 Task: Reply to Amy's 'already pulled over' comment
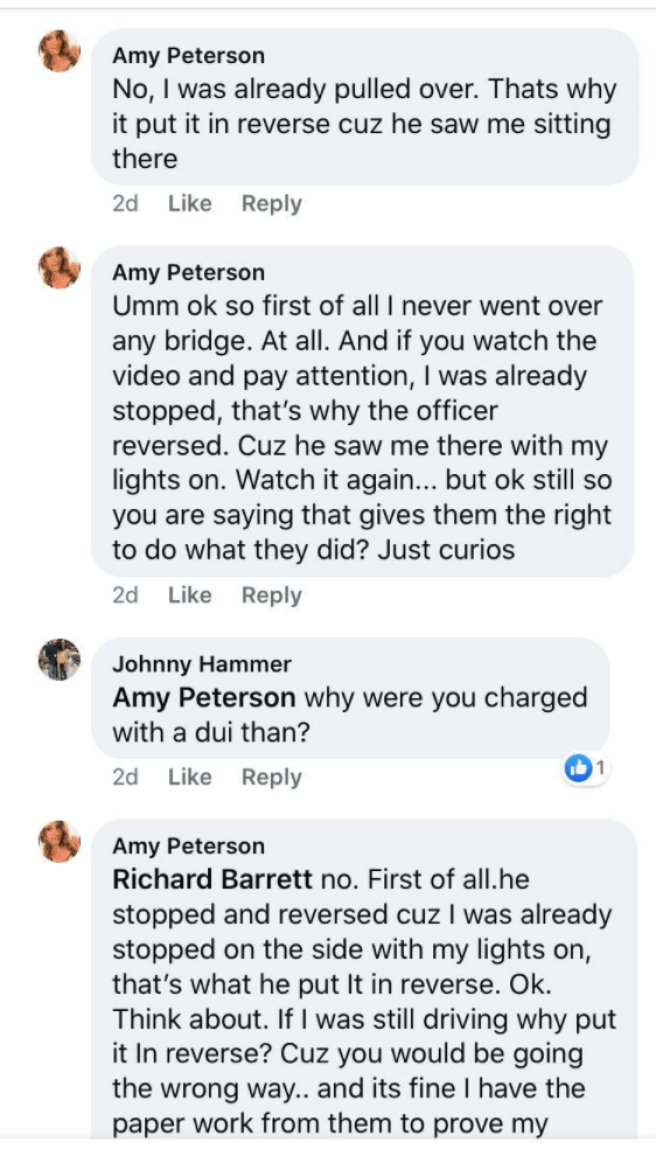click(271, 204)
